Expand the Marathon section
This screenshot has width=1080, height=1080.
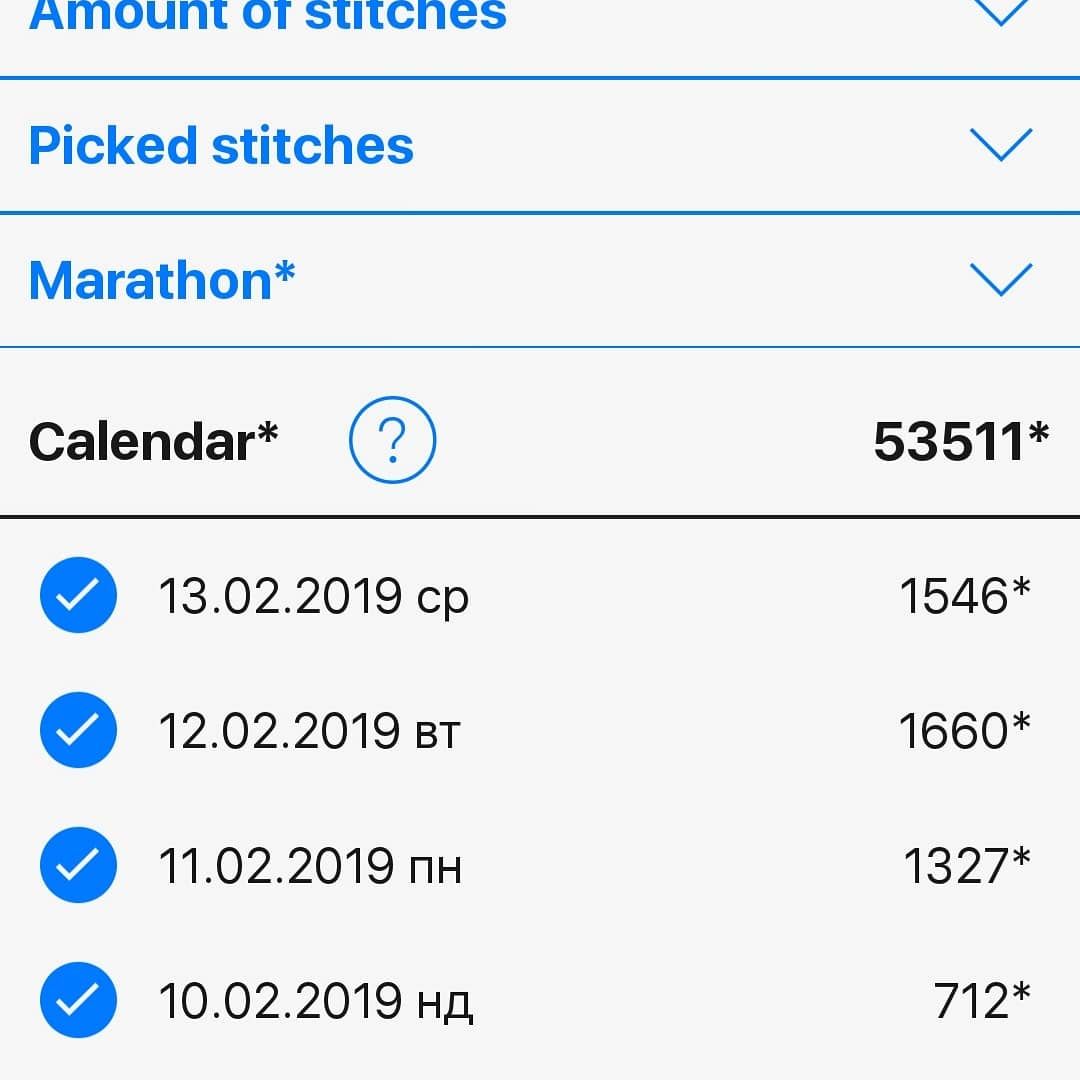coord(1001,280)
